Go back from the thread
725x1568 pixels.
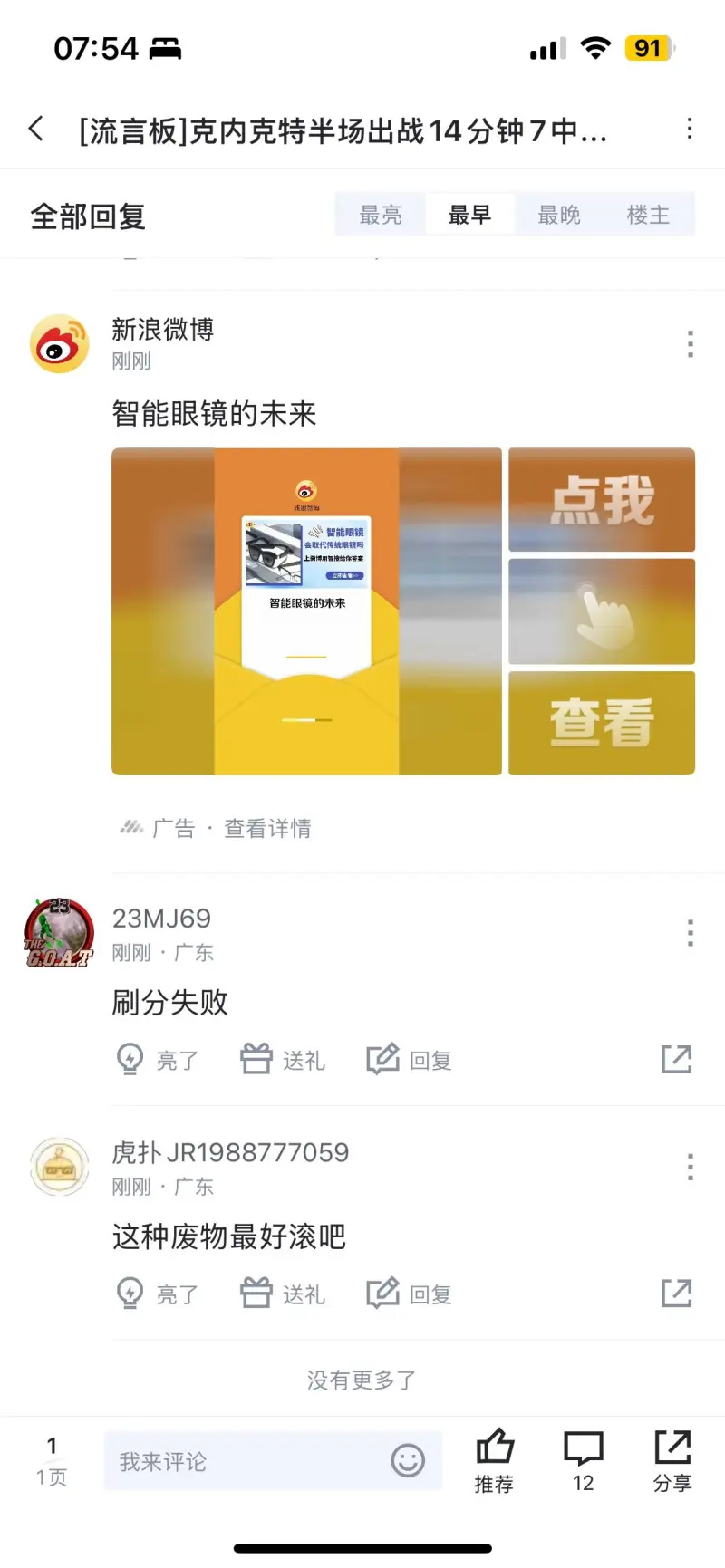(x=36, y=129)
